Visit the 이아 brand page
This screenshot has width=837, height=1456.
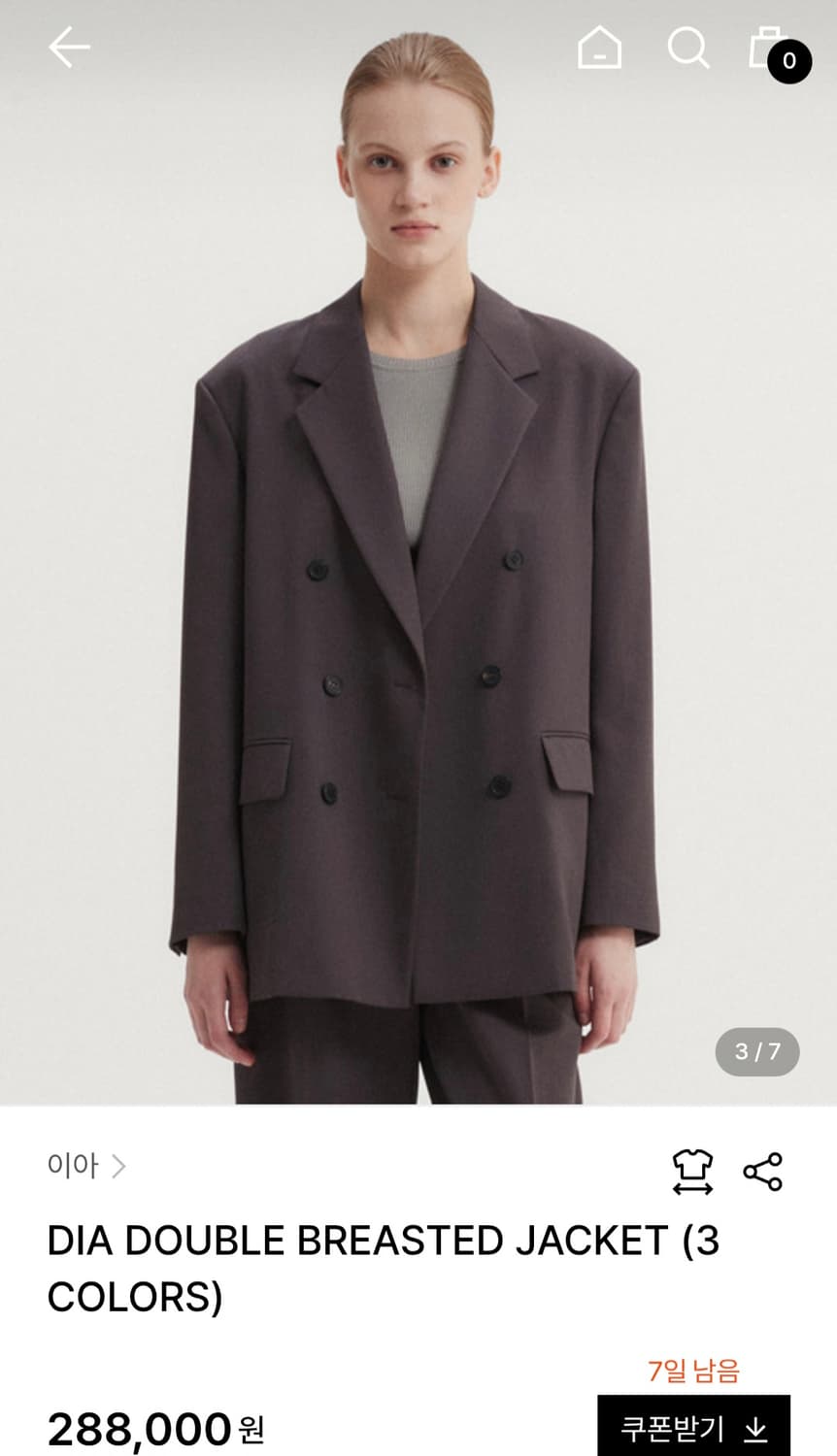pos(73,1167)
